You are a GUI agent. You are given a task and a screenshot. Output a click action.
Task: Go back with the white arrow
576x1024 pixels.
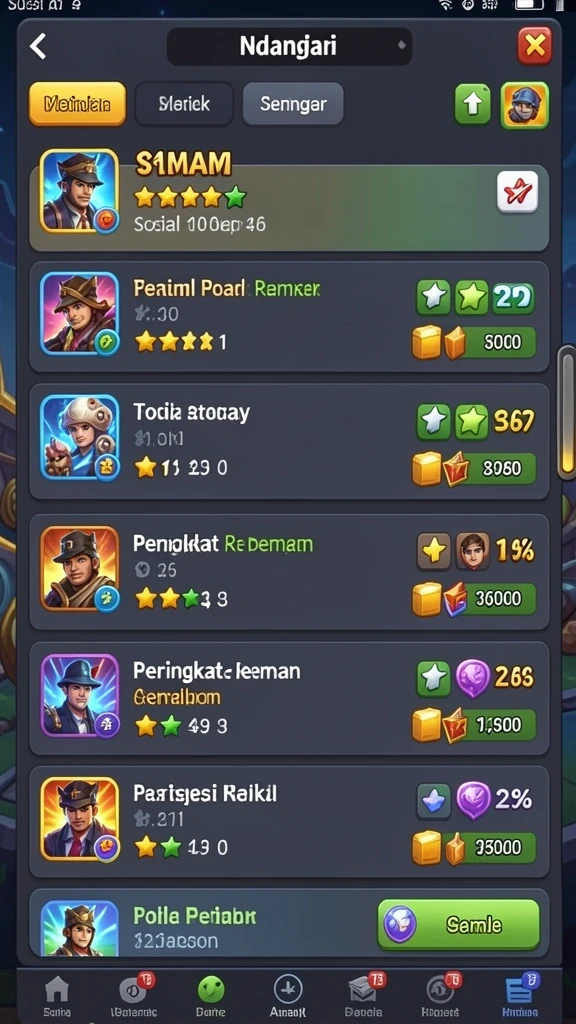[x=38, y=46]
